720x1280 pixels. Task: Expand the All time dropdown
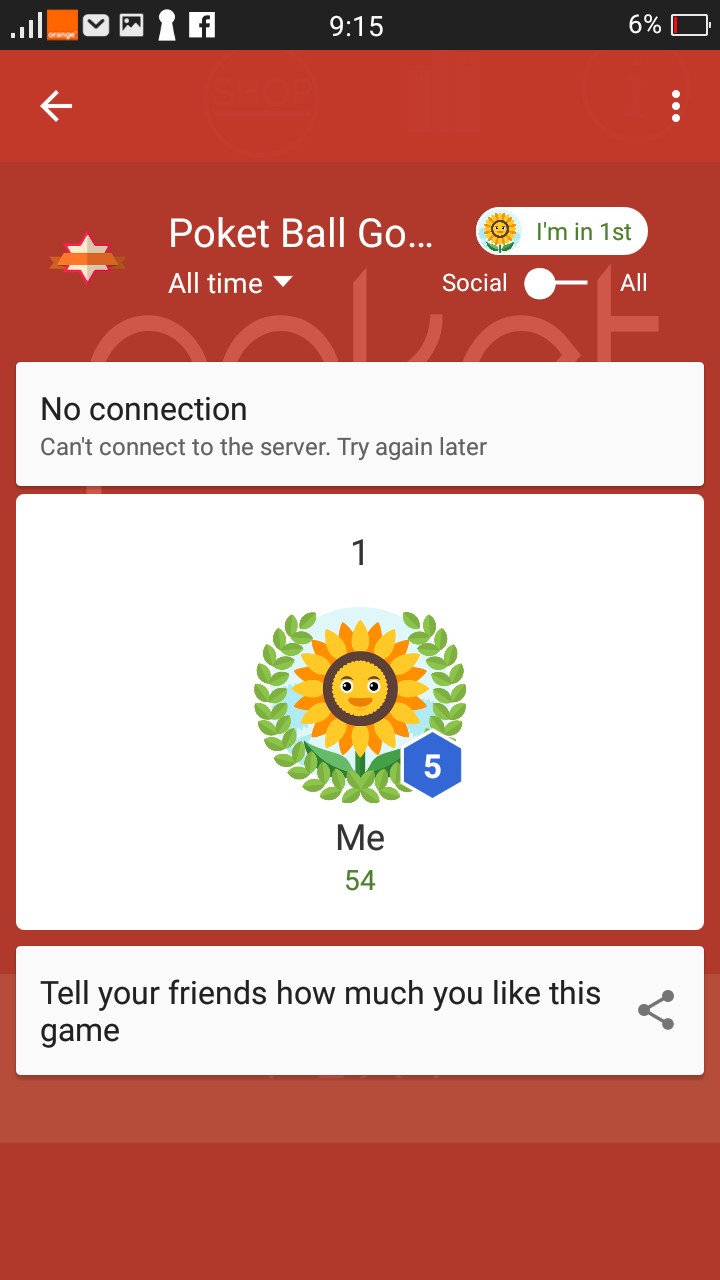point(230,284)
